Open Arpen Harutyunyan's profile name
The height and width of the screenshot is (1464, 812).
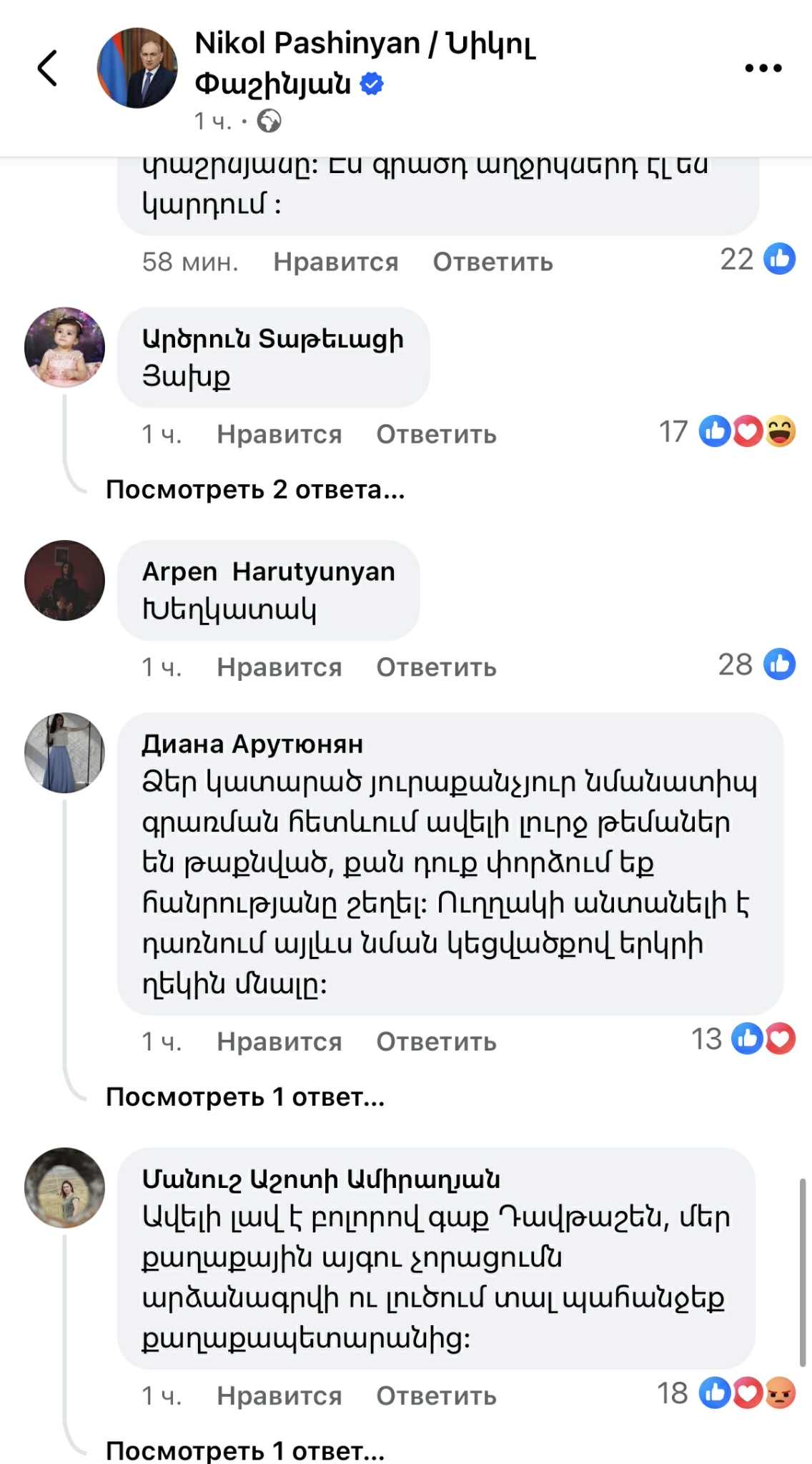[x=268, y=572]
